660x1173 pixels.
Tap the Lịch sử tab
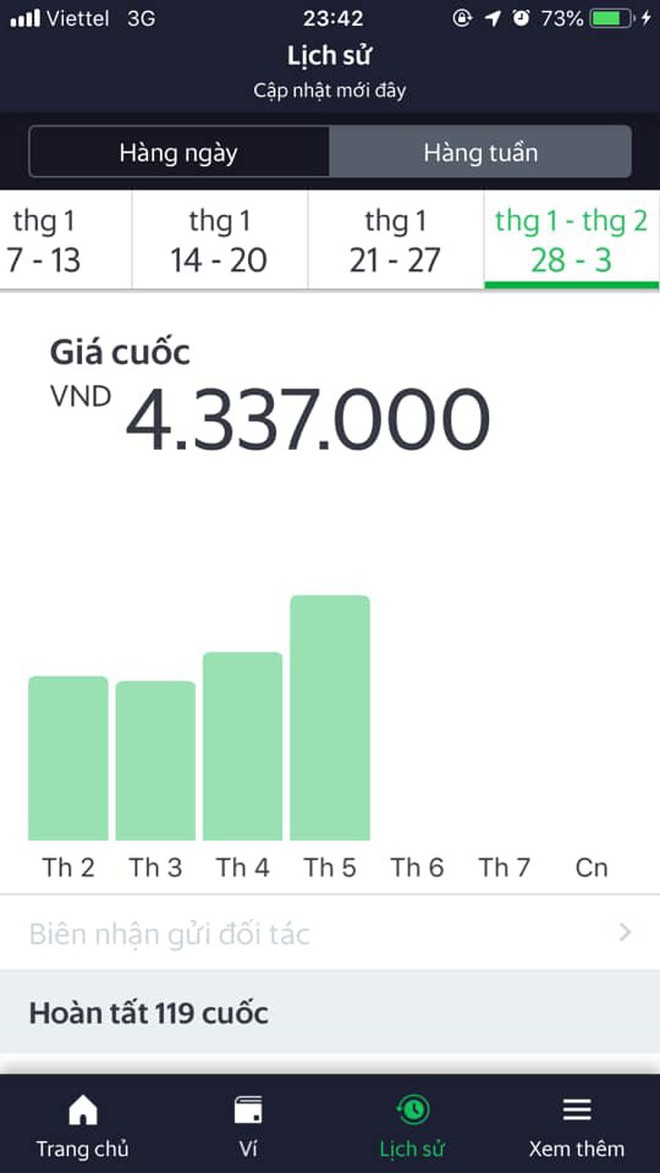(x=413, y=1125)
